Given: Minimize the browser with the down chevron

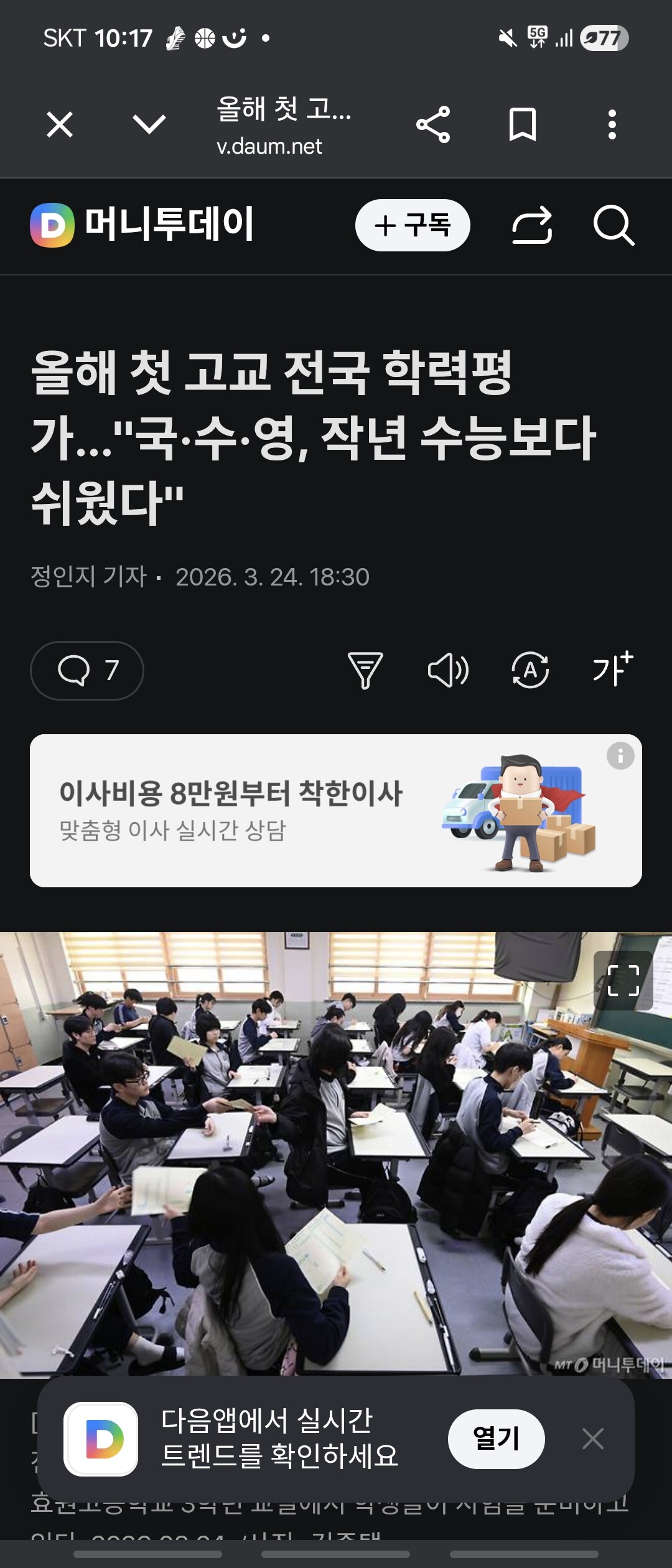Looking at the screenshot, I should pos(149,124).
